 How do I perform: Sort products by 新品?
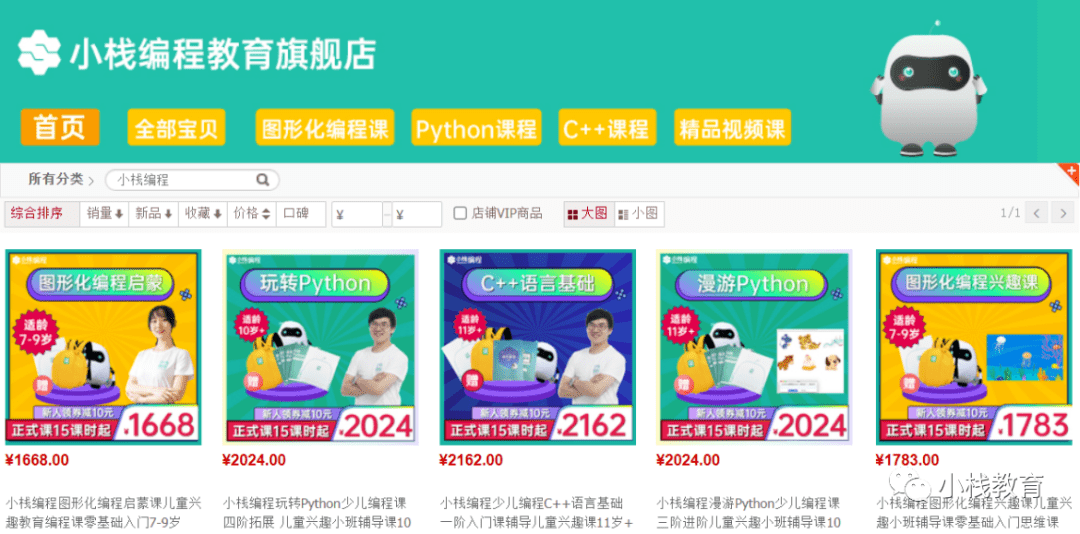click(153, 213)
